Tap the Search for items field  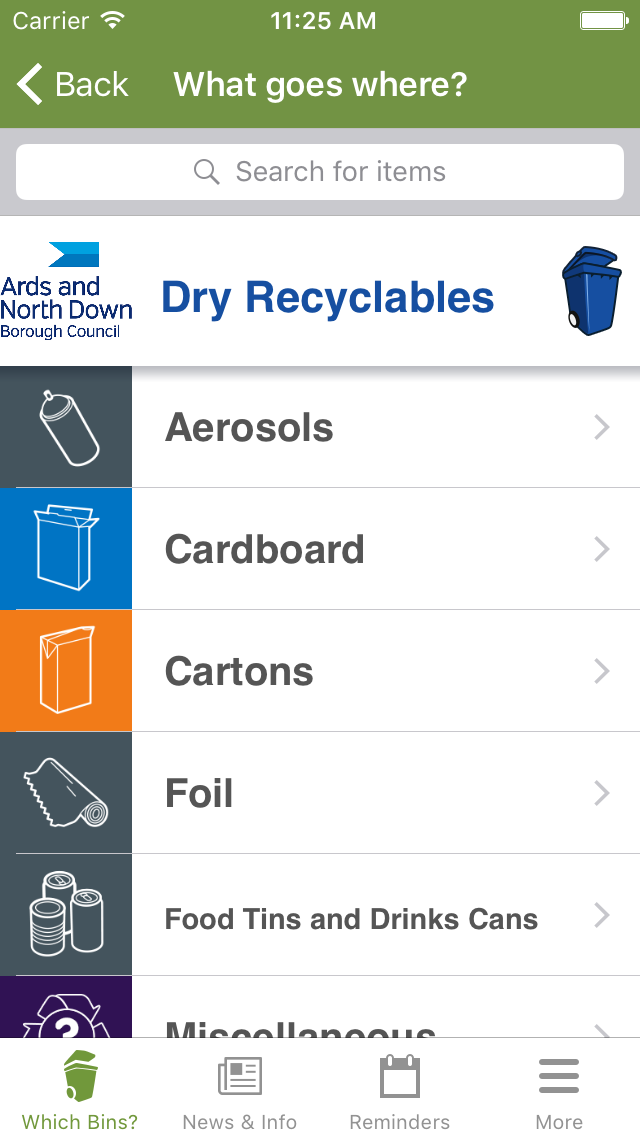[x=320, y=172]
